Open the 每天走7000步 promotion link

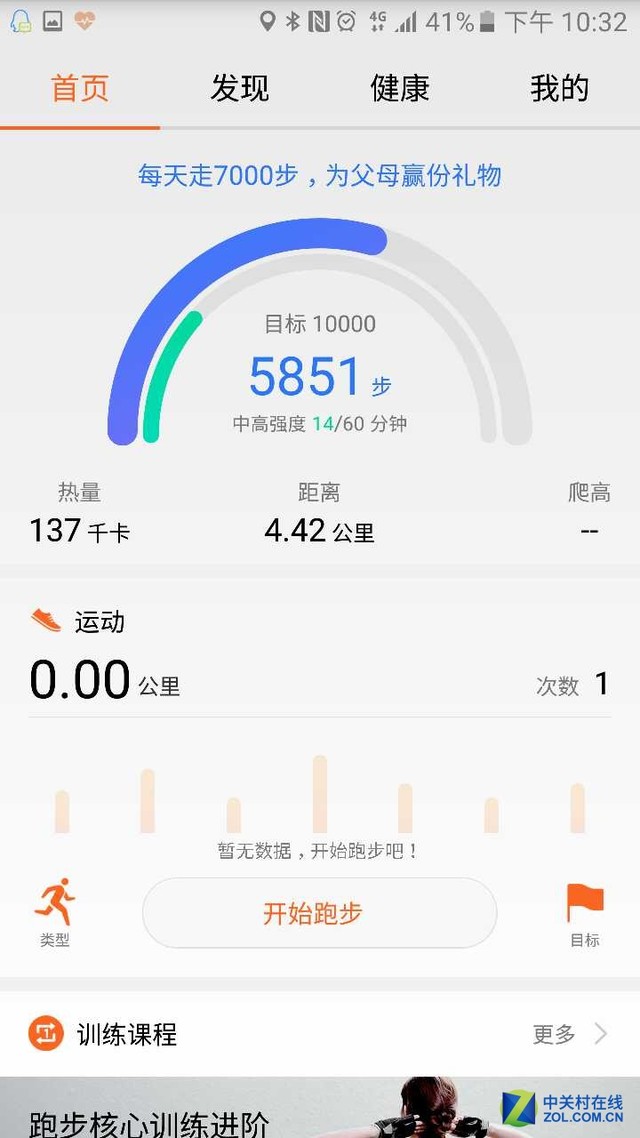320,176
